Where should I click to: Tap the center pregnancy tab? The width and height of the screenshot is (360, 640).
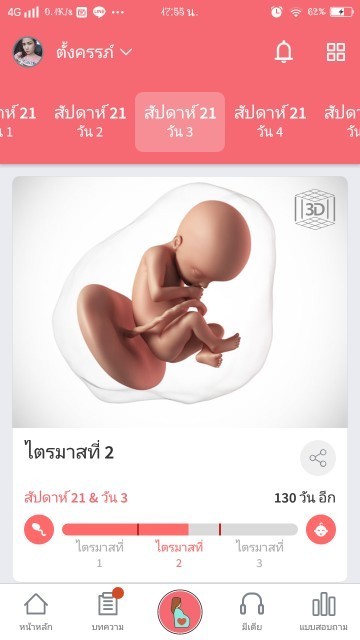point(180,611)
